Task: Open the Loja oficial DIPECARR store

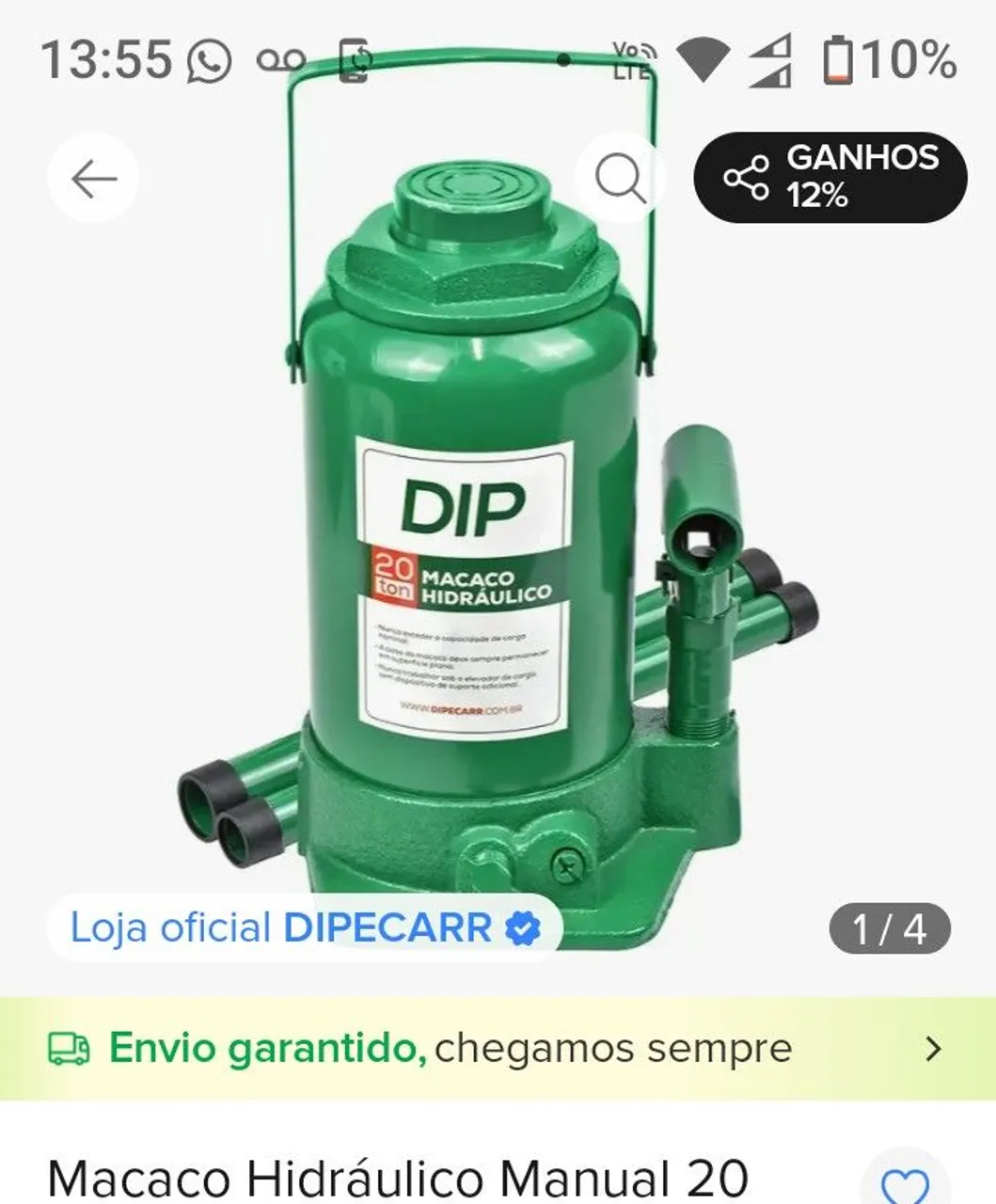Action: tap(305, 928)
